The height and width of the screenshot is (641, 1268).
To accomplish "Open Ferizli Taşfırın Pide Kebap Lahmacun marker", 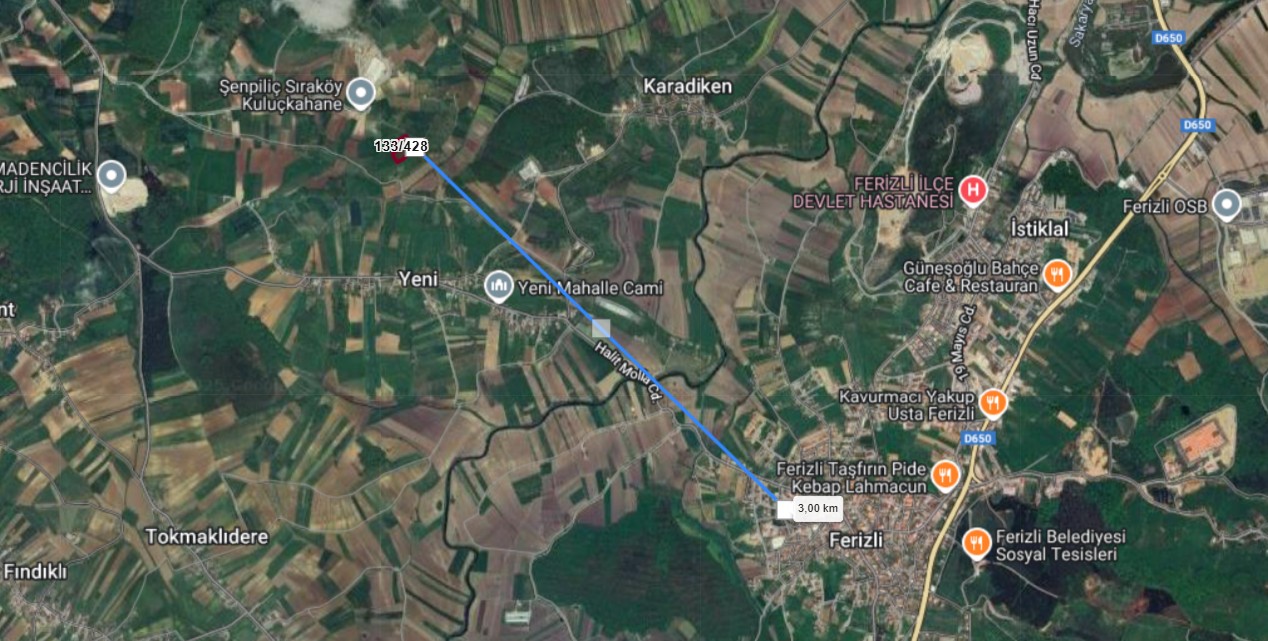I will point(944,475).
